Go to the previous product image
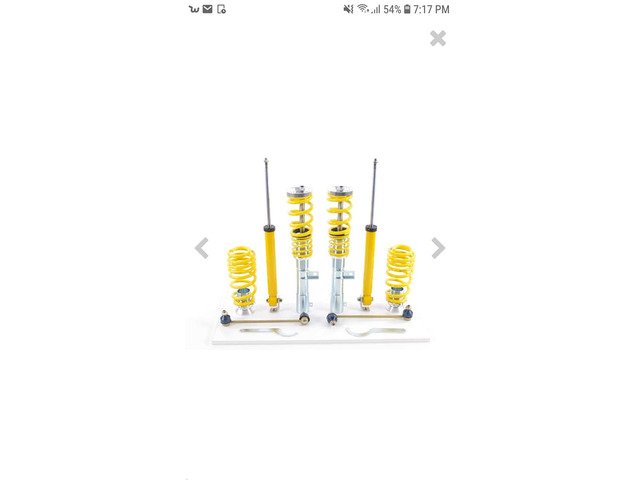Image resolution: width=640 pixels, height=480 pixels. [x=202, y=248]
